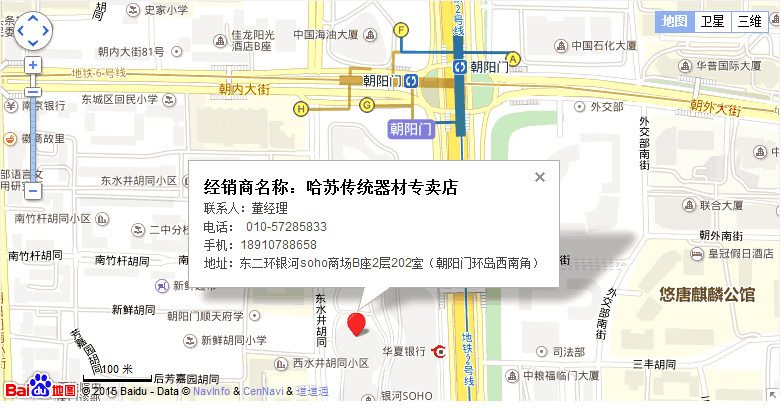The height and width of the screenshot is (409, 781).
Task: Pan the map left with the arrow
Action: tap(20, 31)
